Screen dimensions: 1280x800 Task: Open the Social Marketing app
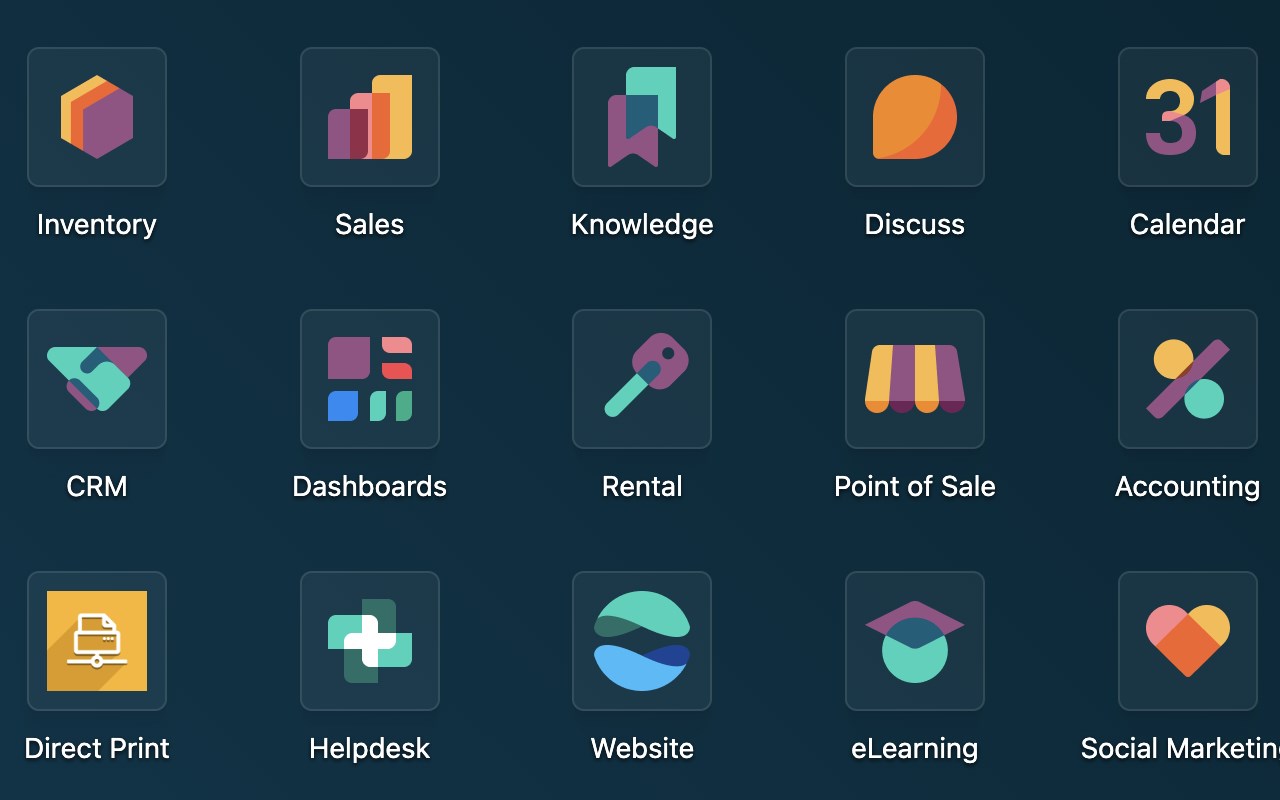tap(1188, 641)
